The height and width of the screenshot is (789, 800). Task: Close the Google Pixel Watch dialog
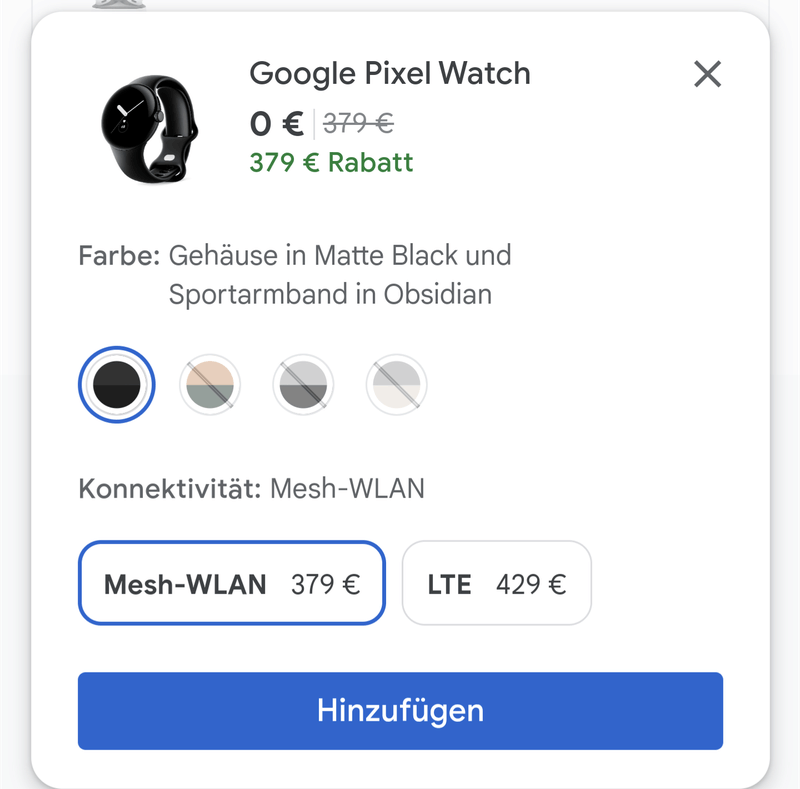(x=707, y=74)
